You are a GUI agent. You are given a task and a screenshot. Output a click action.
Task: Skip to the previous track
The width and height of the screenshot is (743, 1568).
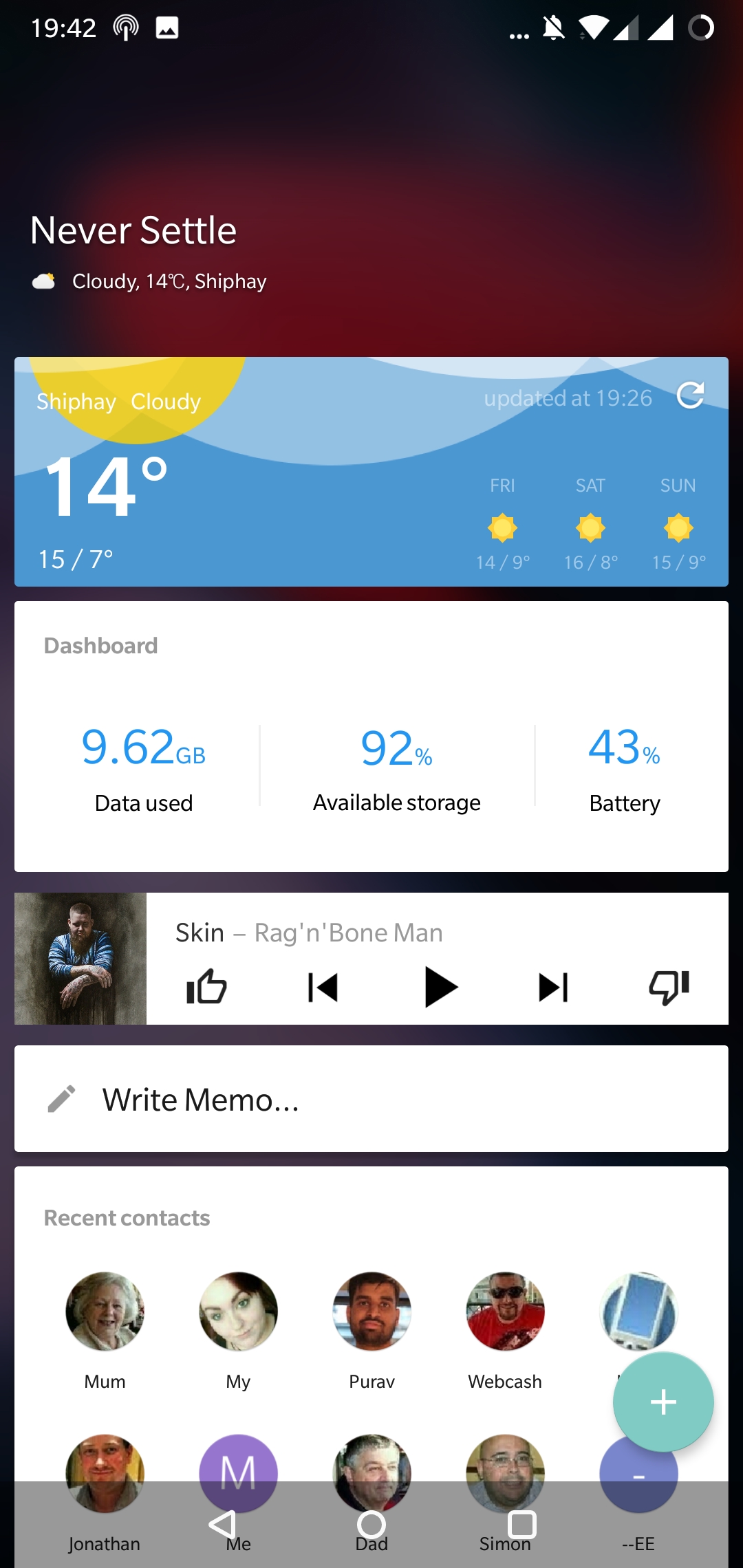(323, 988)
